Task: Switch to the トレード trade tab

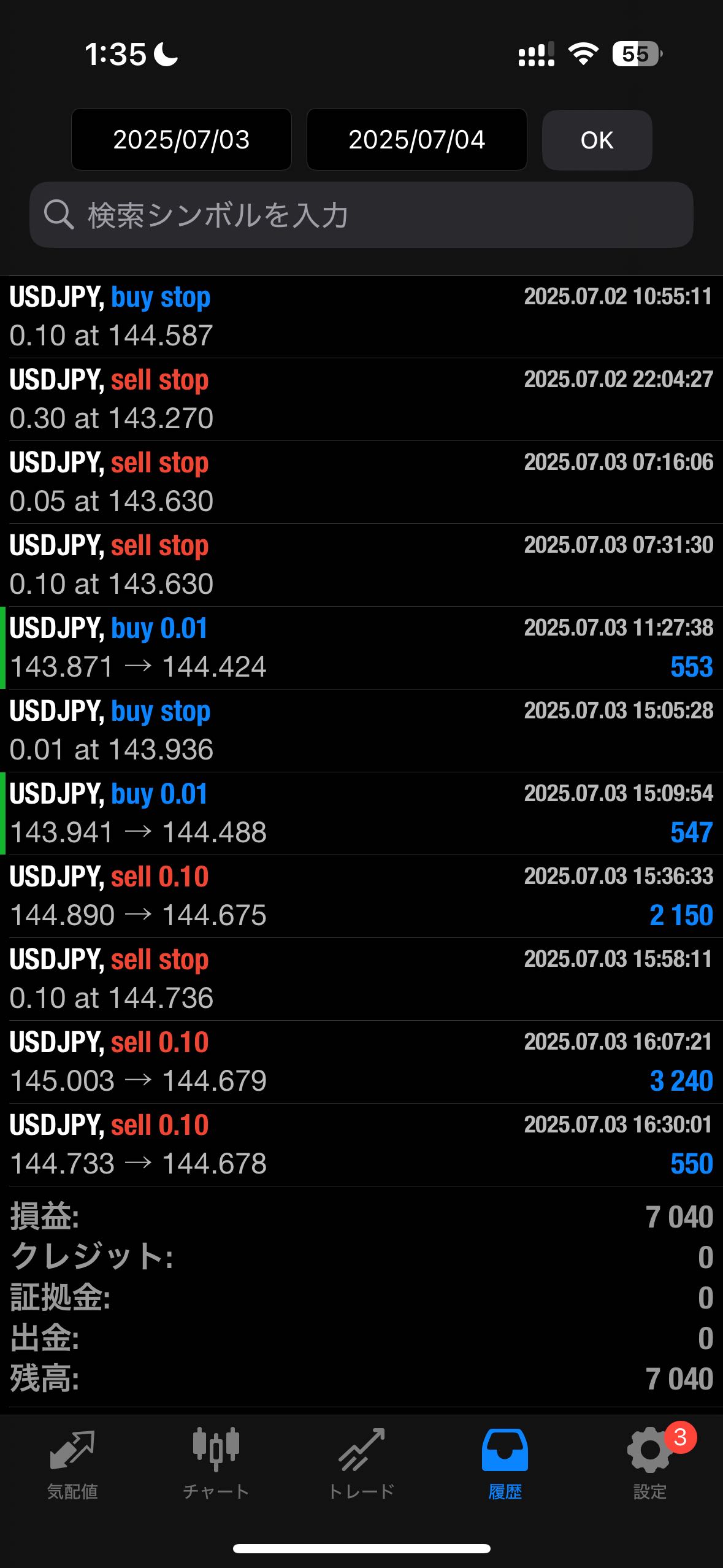Action: pos(361,1464)
